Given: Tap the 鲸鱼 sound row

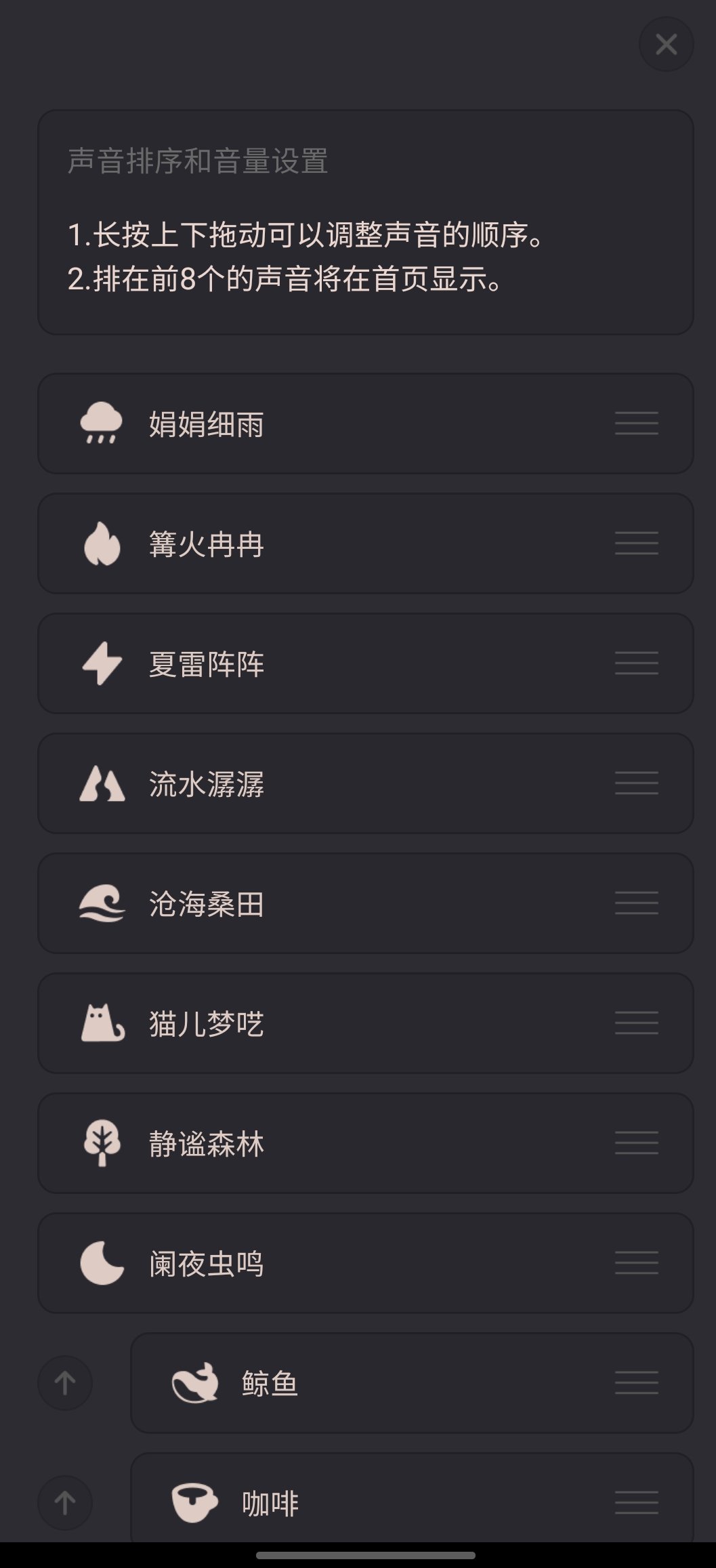Looking at the screenshot, I should click(411, 1383).
